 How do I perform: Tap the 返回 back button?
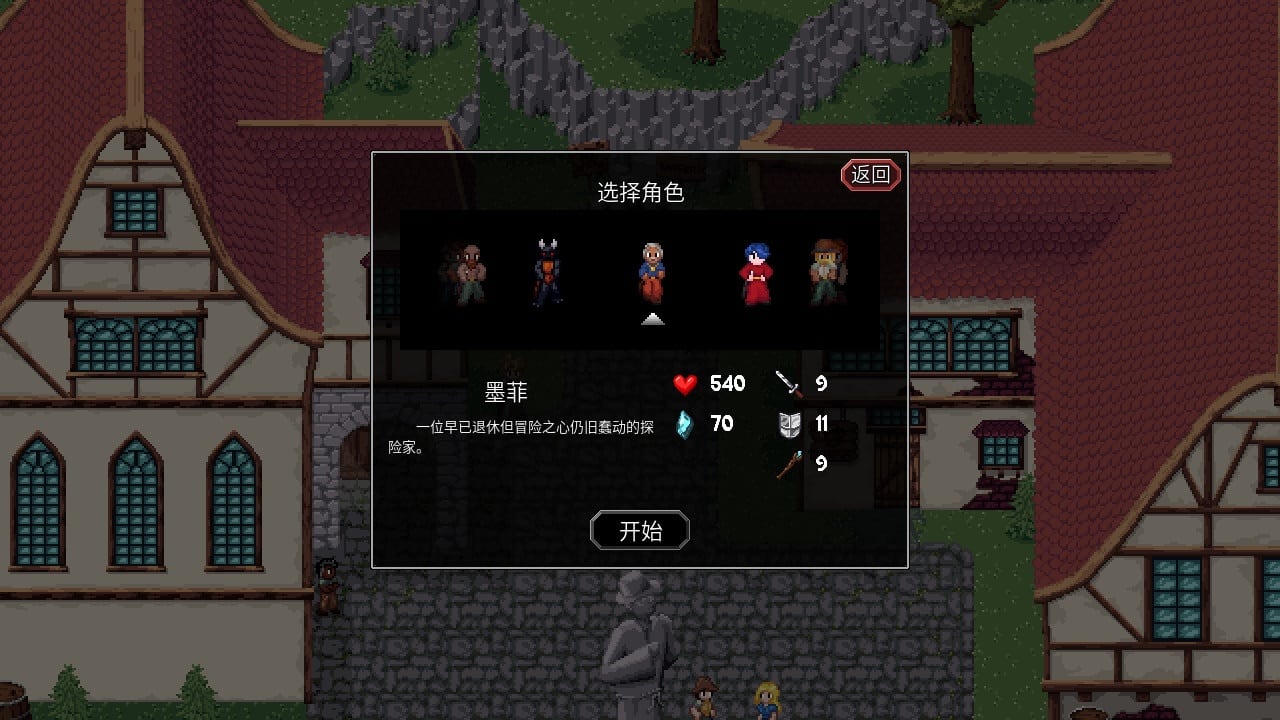870,175
